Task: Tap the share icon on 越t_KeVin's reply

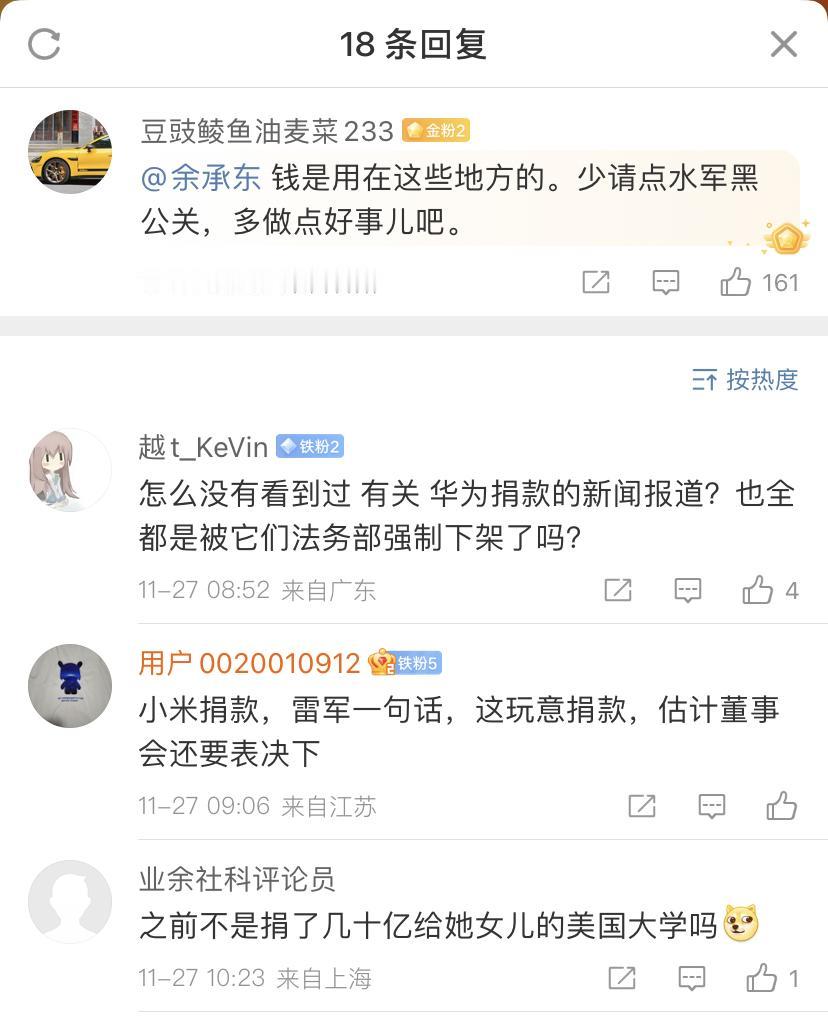Action: (x=619, y=590)
